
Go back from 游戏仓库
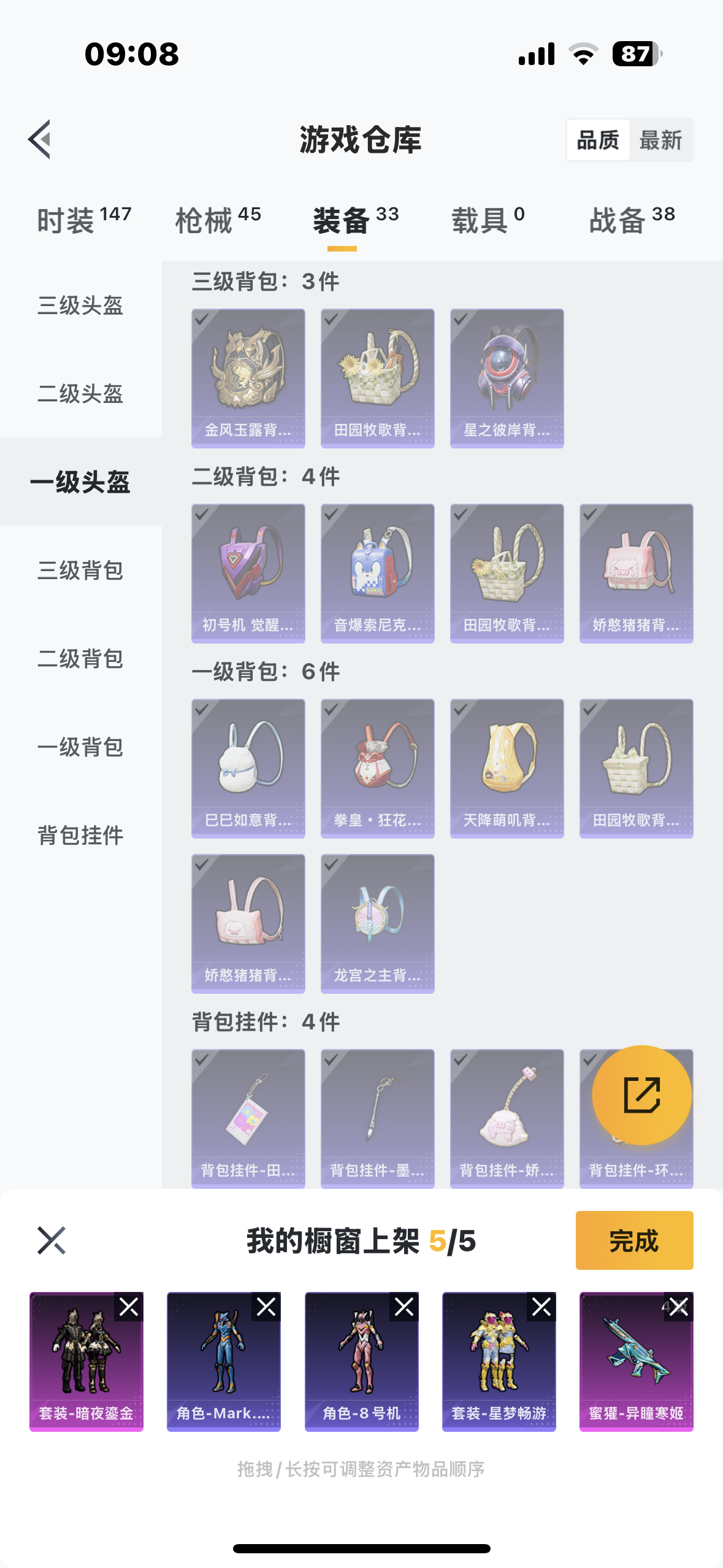[x=39, y=139]
